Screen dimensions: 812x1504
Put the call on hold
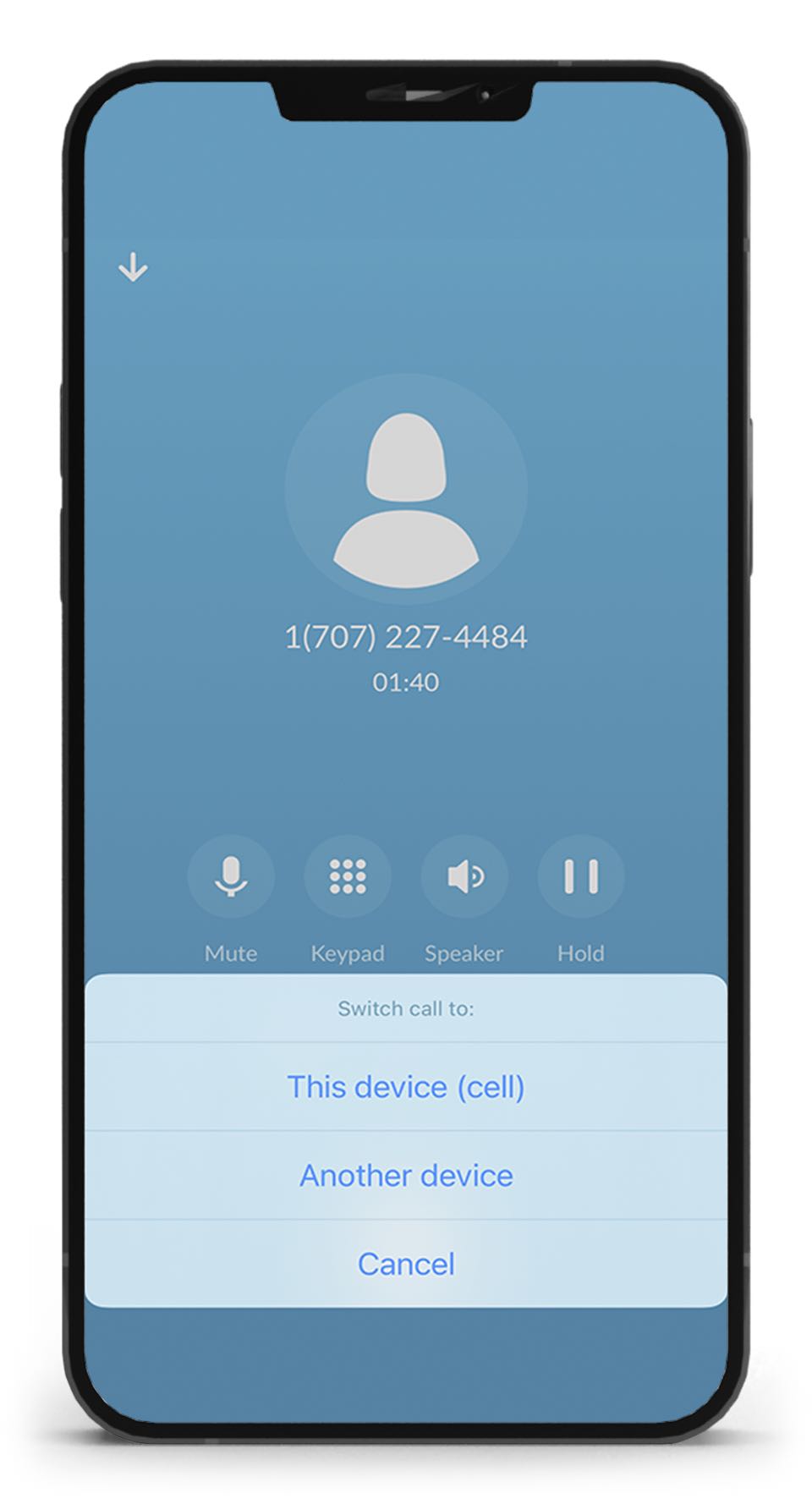(580, 876)
